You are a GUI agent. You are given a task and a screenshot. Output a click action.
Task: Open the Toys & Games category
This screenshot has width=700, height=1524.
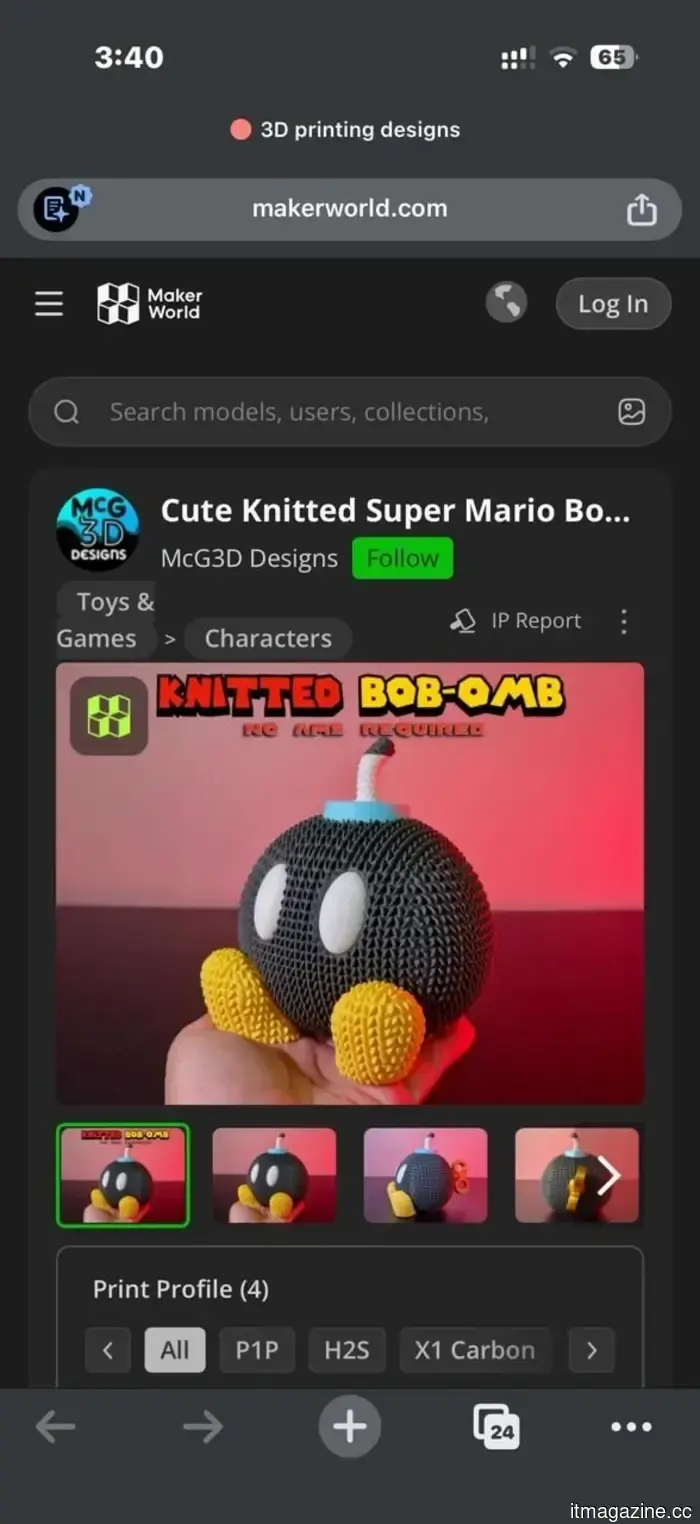(x=106, y=620)
